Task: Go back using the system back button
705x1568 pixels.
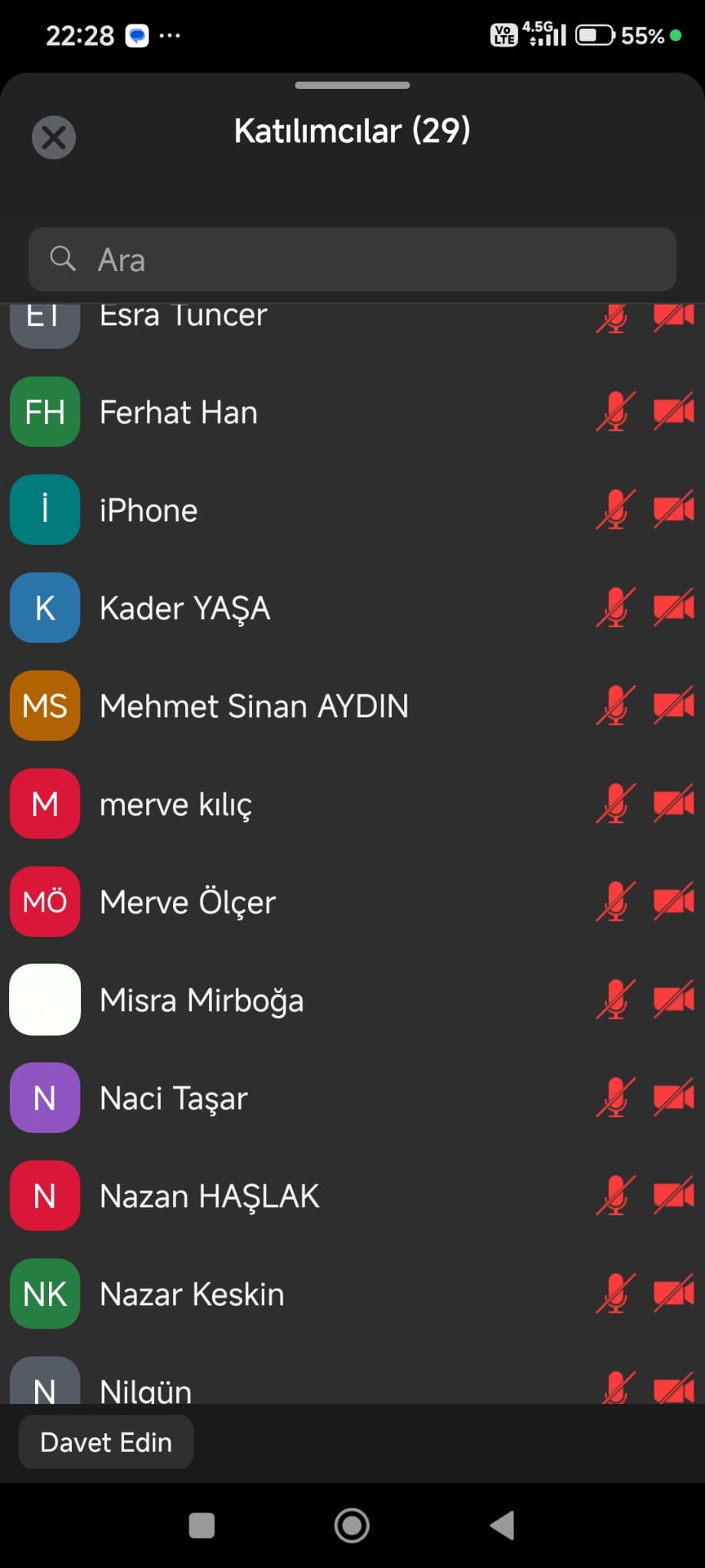Action: click(503, 1525)
